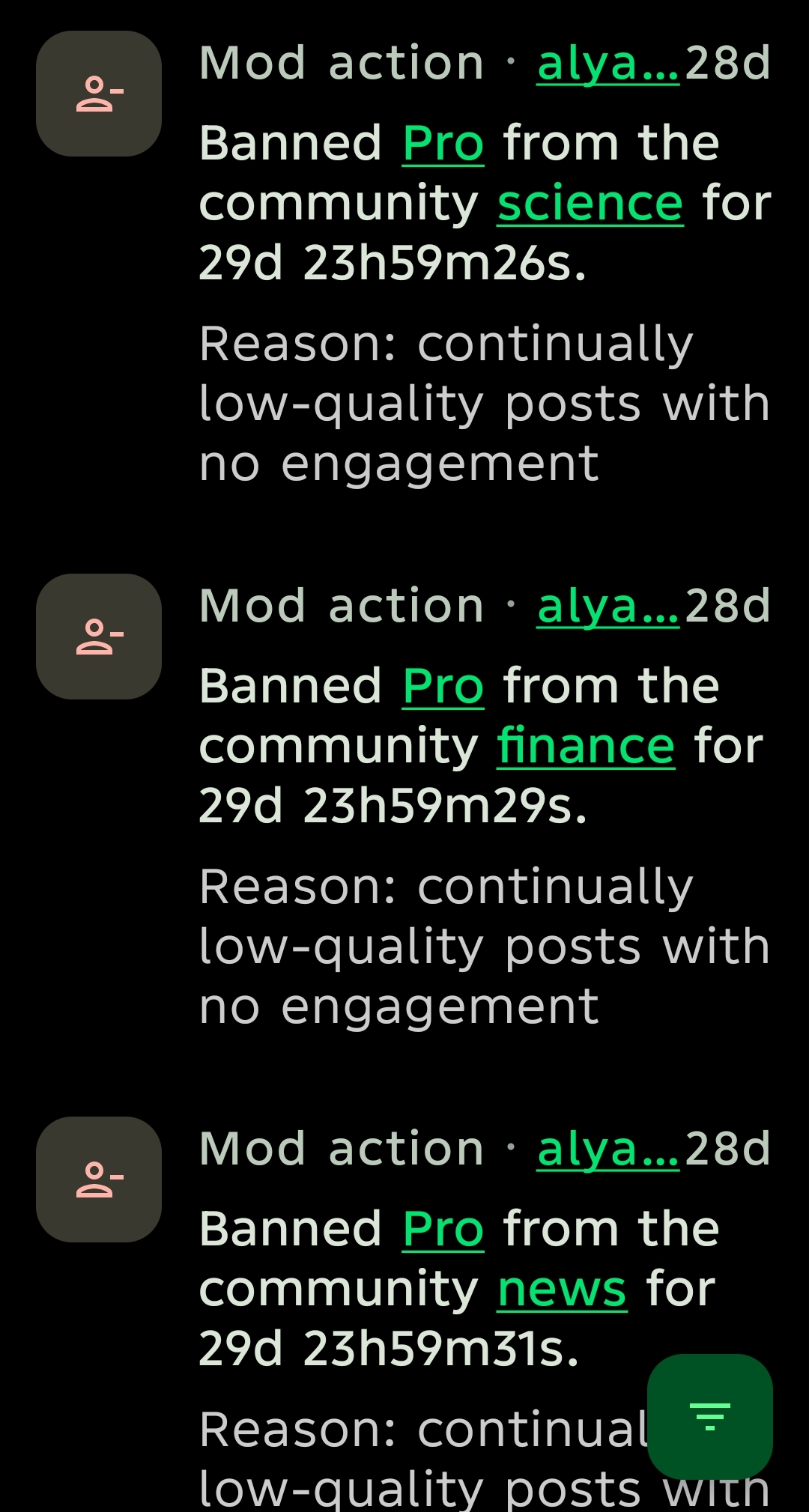The width and height of the screenshot is (809, 1512).
Task: Open Pro's profile in the finance ban
Action: pos(443,686)
